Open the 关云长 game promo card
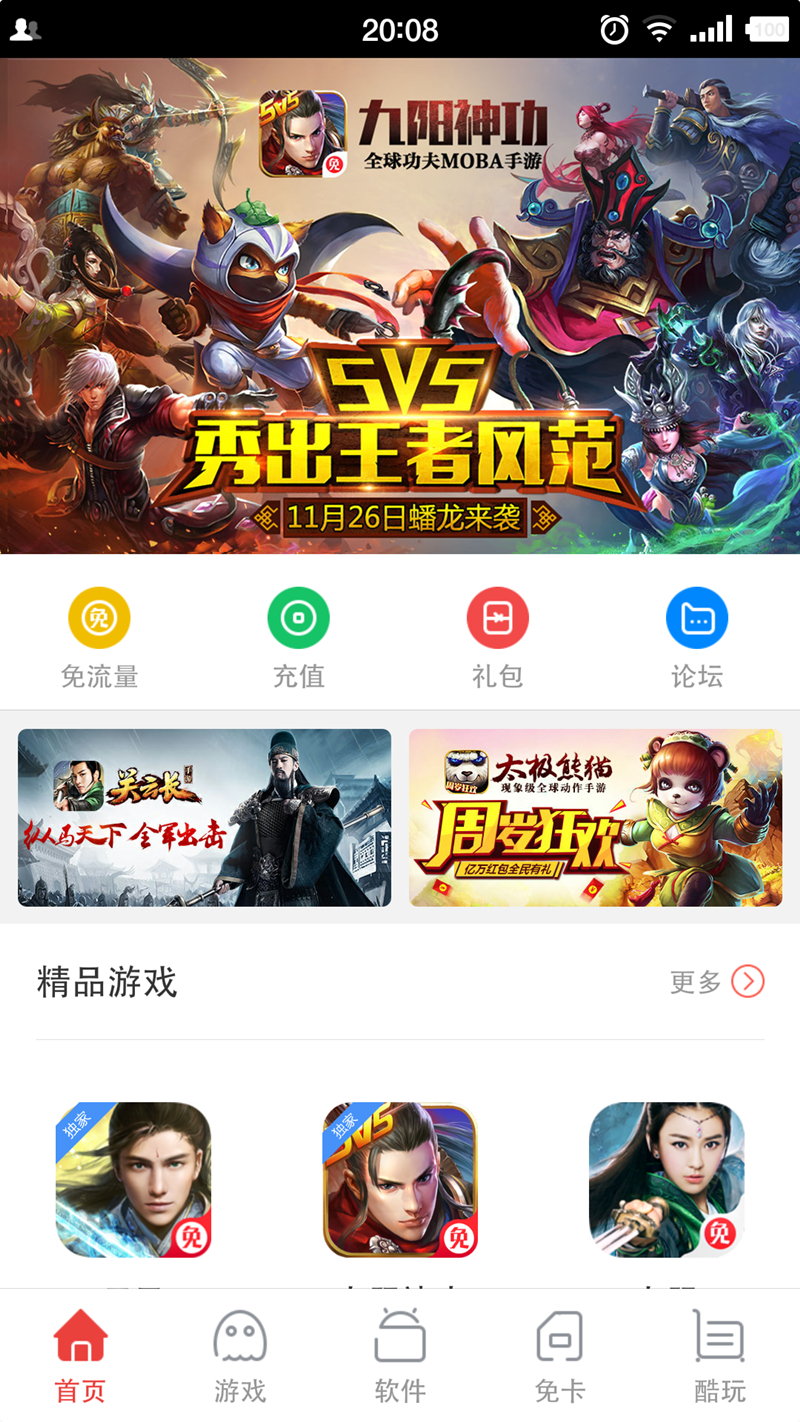The height and width of the screenshot is (1422, 800). (x=204, y=817)
